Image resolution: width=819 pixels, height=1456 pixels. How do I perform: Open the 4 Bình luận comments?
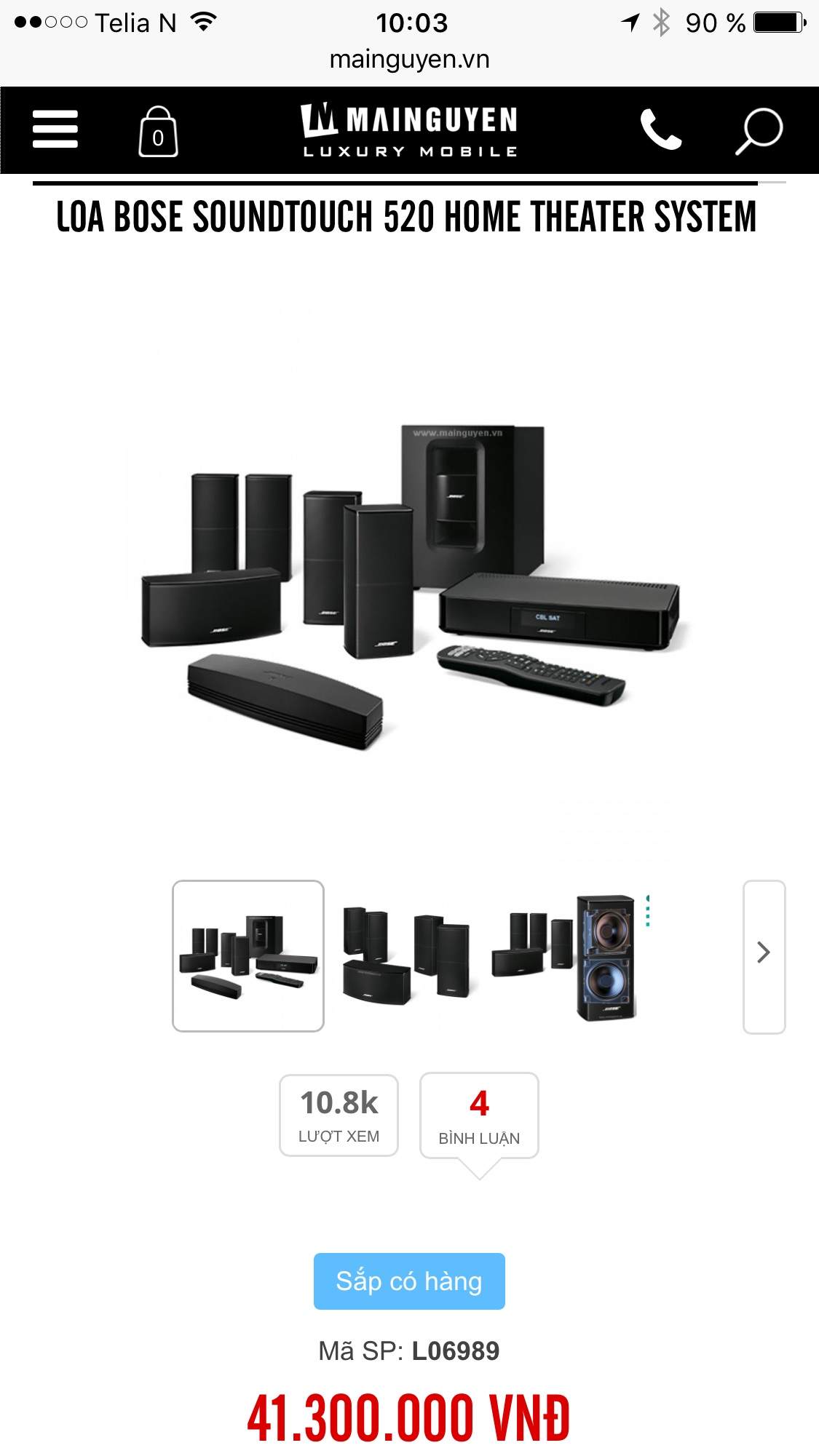click(479, 1116)
